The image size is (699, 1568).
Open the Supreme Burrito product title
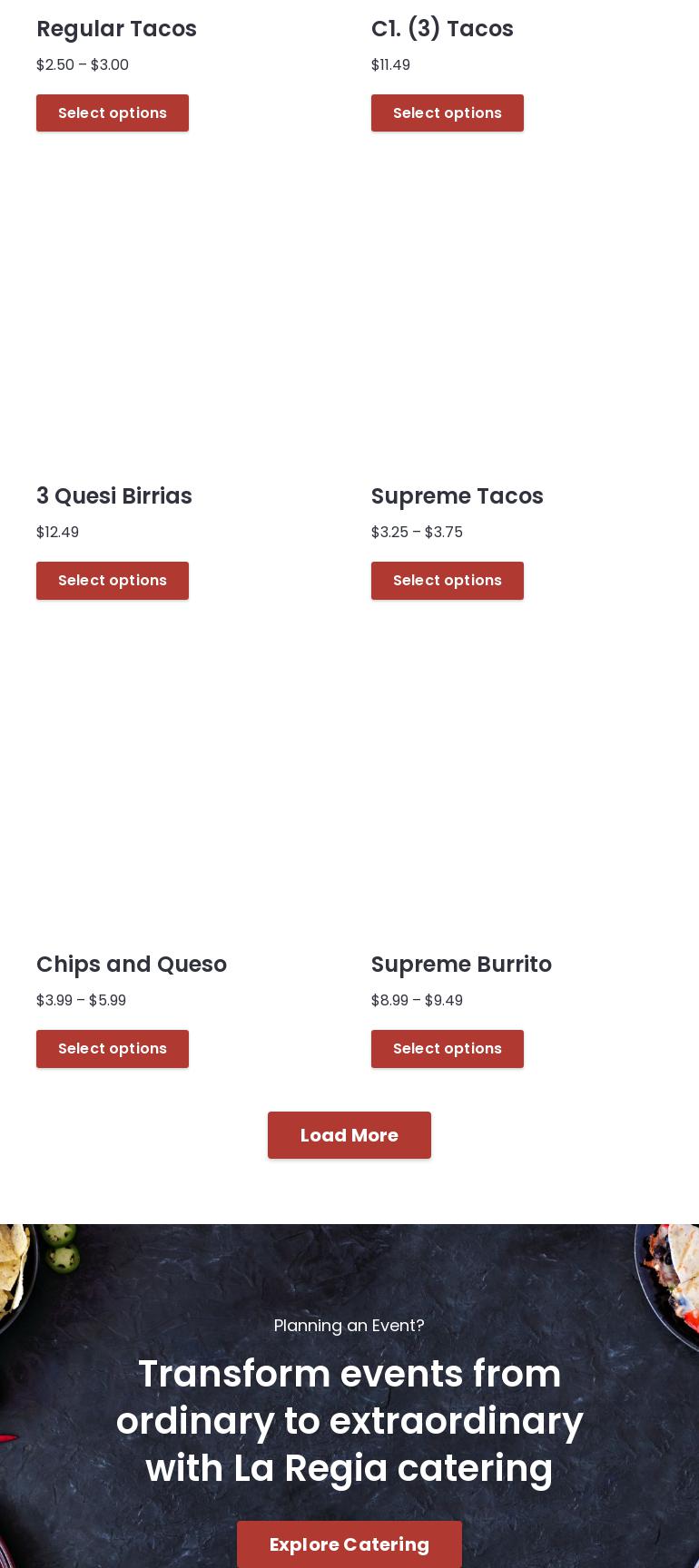click(x=461, y=965)
